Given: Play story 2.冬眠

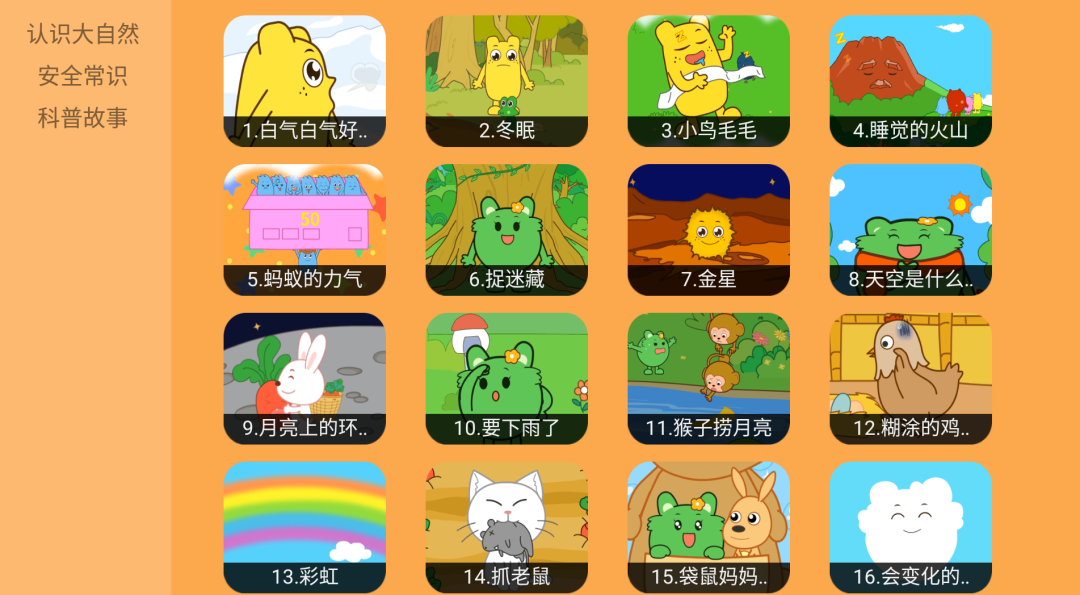Looking at the screenshot, I should pos(506,80).
